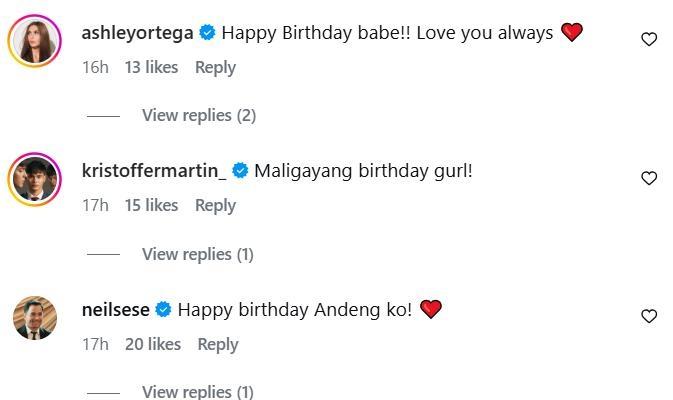Open kristoffermartin_'s profile picture
The height and width of the screenshot is (400, 673).
tap(34, 180)
